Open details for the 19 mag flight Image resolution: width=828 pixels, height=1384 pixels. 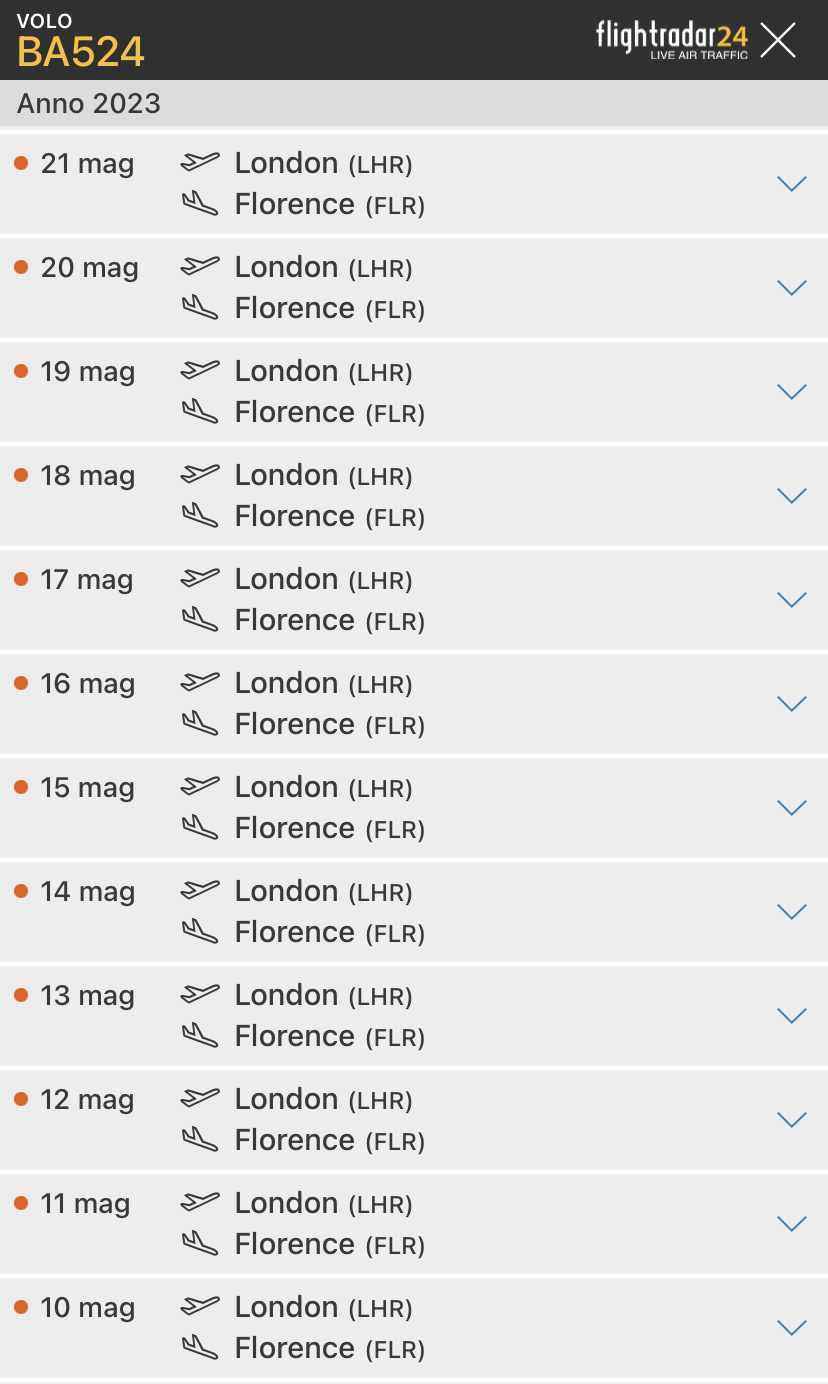(x=791, y=392)
